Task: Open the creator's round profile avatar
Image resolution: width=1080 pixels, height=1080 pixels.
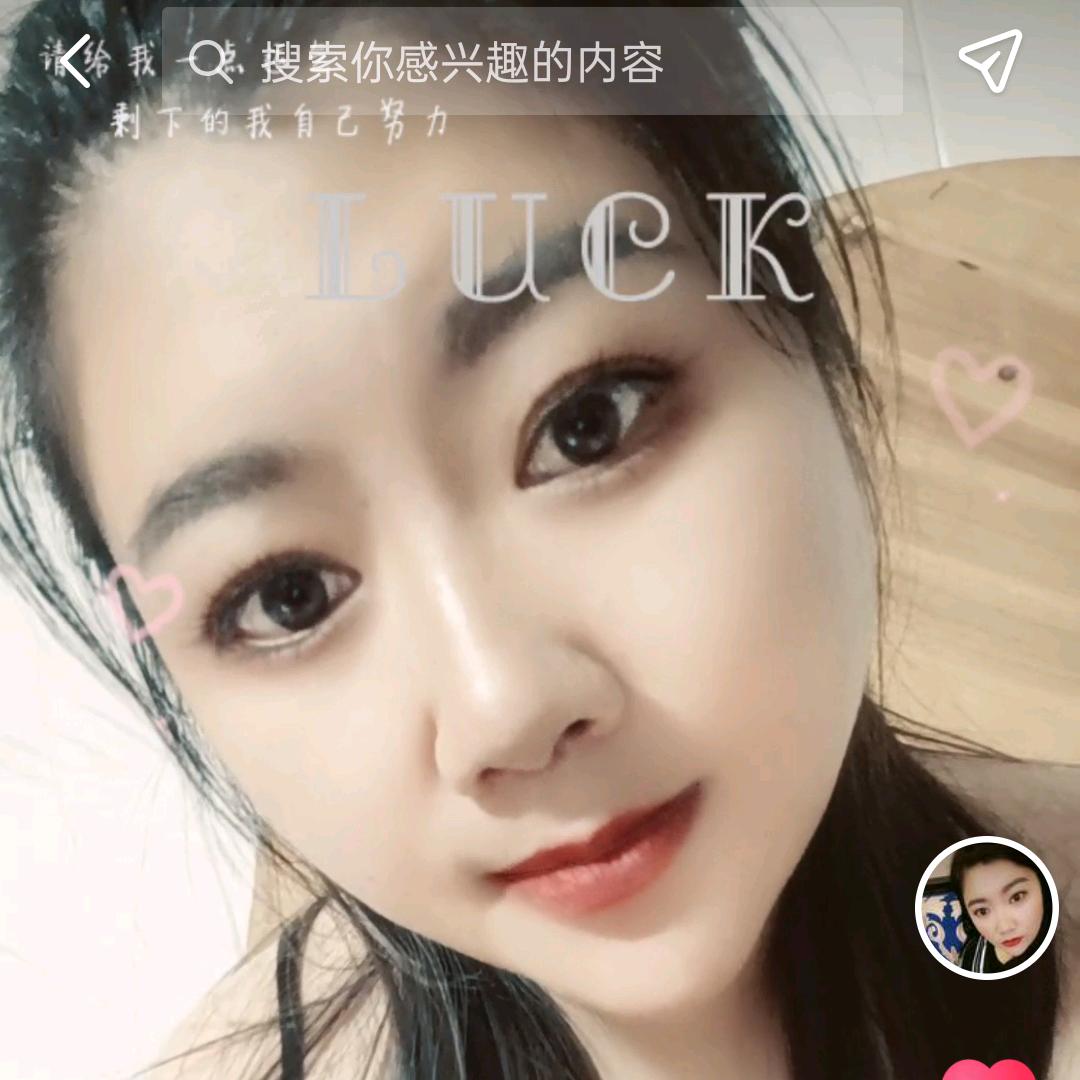Action: click(986, 907)
